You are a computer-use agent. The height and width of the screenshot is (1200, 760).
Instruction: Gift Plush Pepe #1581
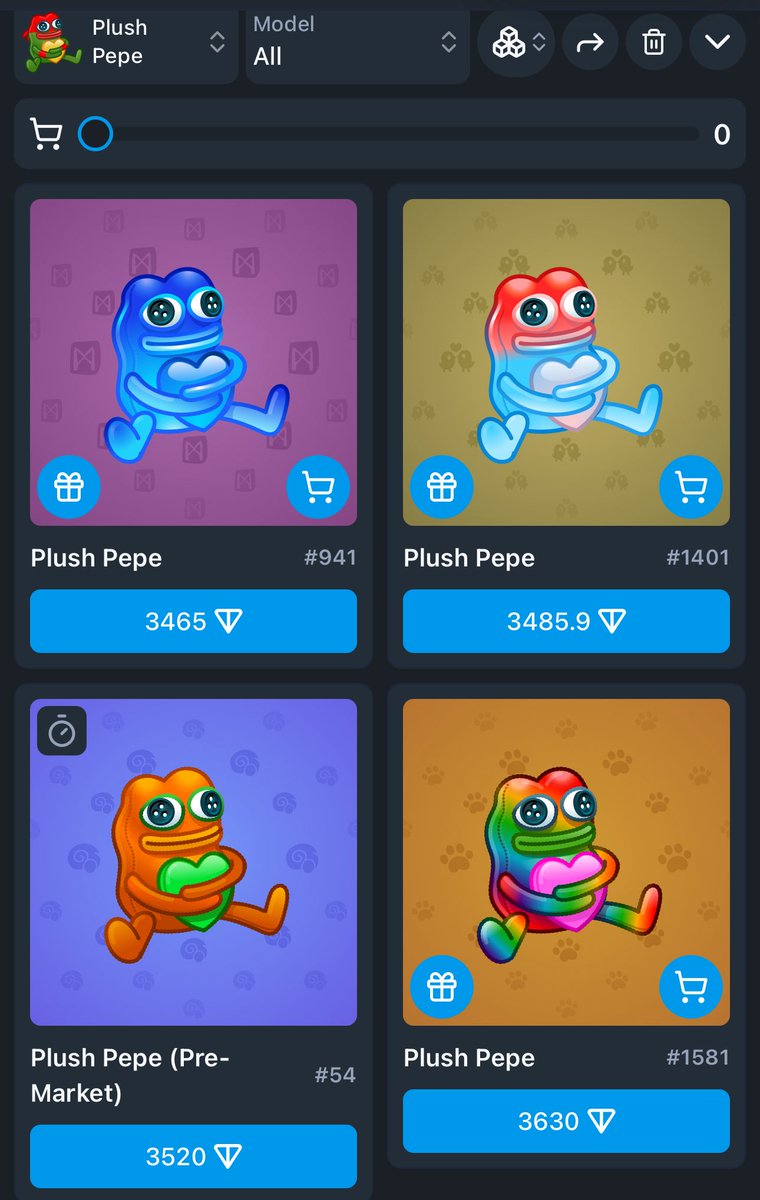442,987
